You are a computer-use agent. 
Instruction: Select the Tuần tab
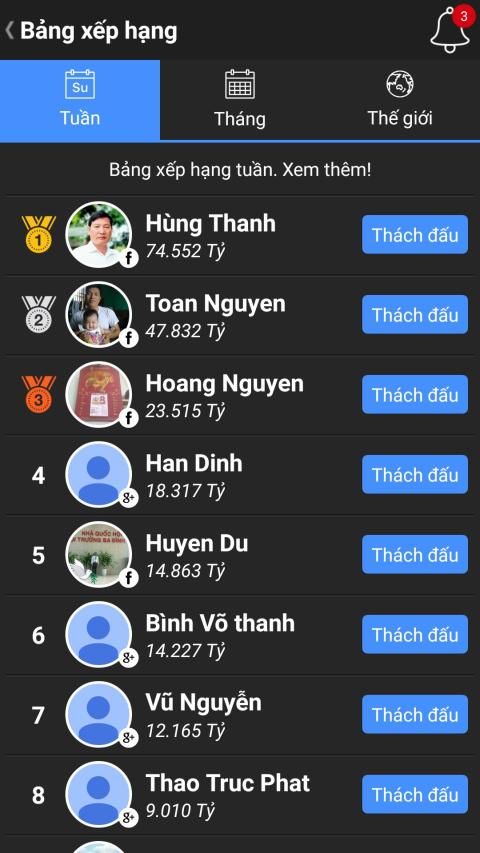80,100
